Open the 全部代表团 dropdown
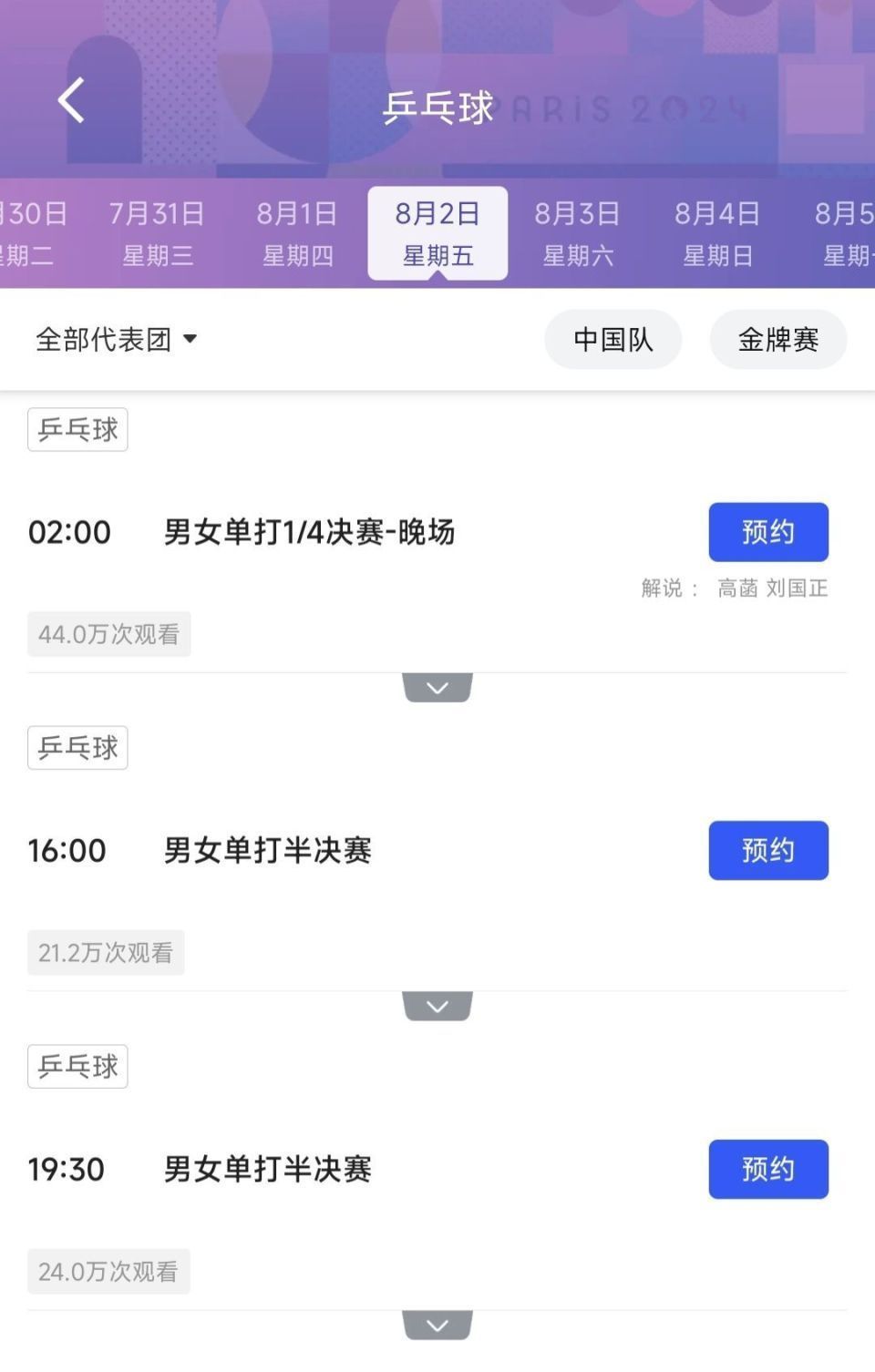This screenshot has width=875, height=1372. (x=116, y=340)
